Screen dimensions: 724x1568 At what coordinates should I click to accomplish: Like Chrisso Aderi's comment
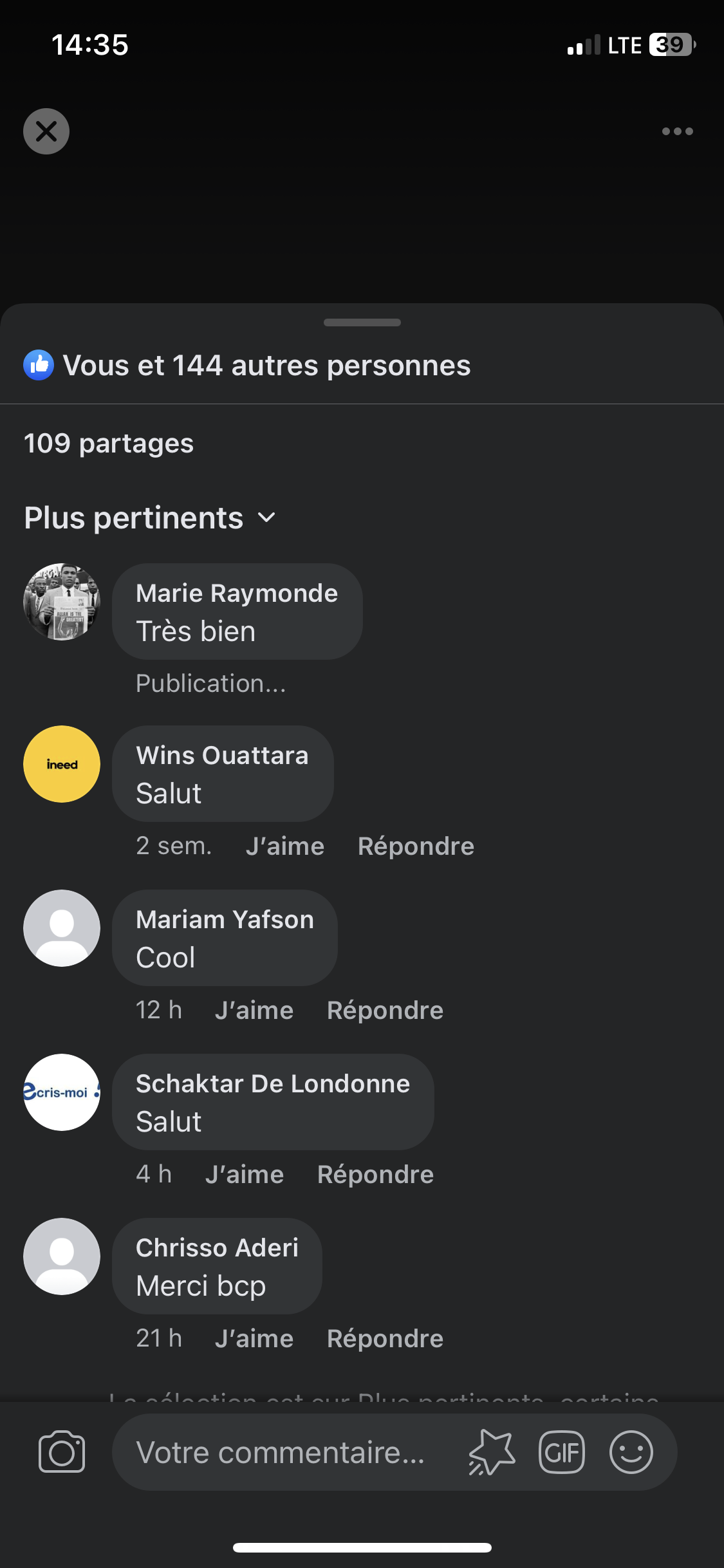(254, 1339)
